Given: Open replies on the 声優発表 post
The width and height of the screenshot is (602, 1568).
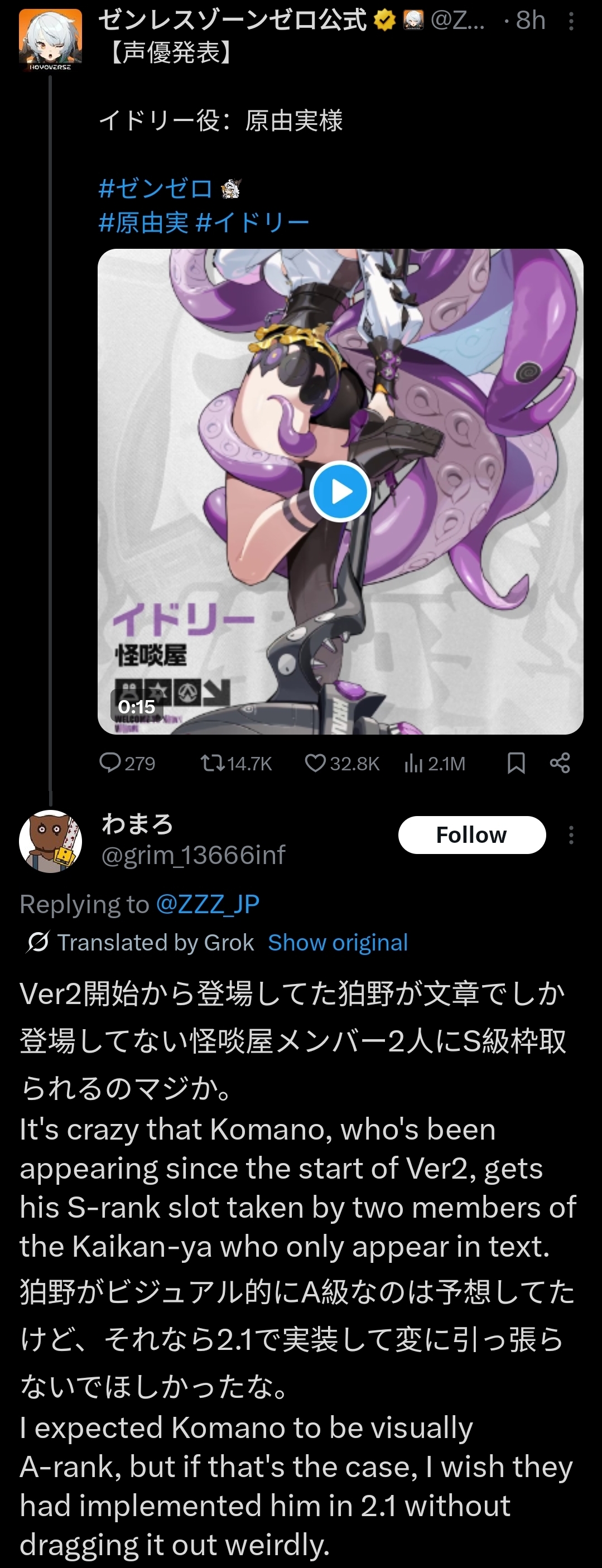Looking at the screenshot, I should [127, 763].
